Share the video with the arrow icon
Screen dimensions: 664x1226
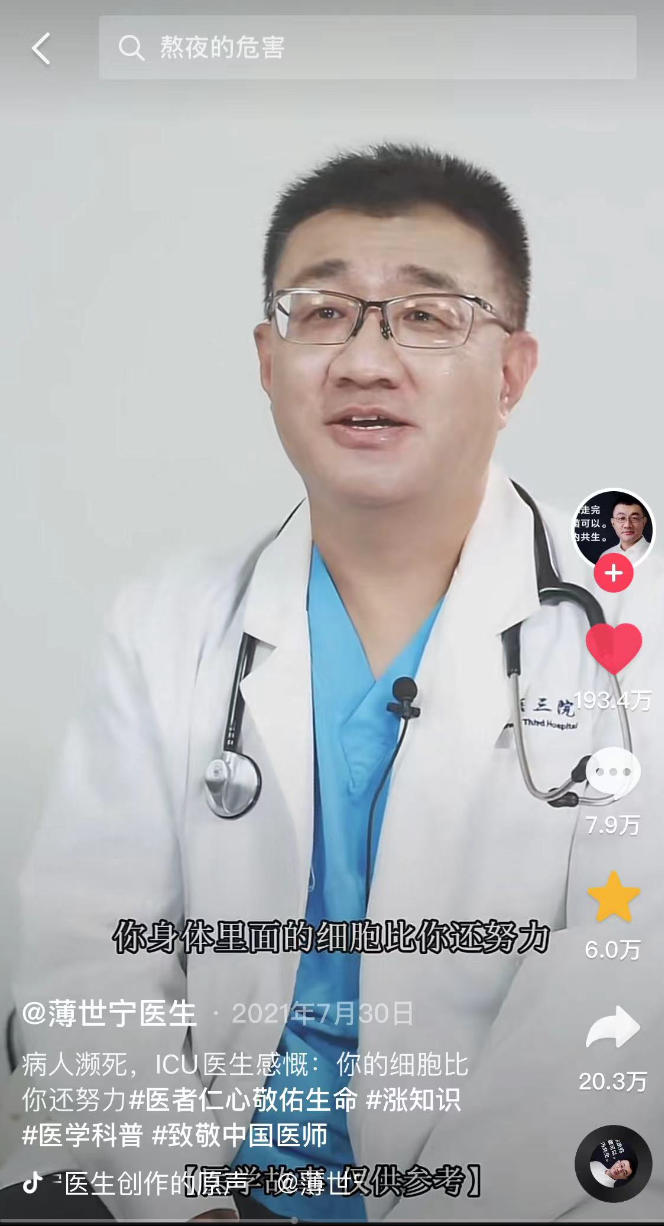coord(613,1028)
